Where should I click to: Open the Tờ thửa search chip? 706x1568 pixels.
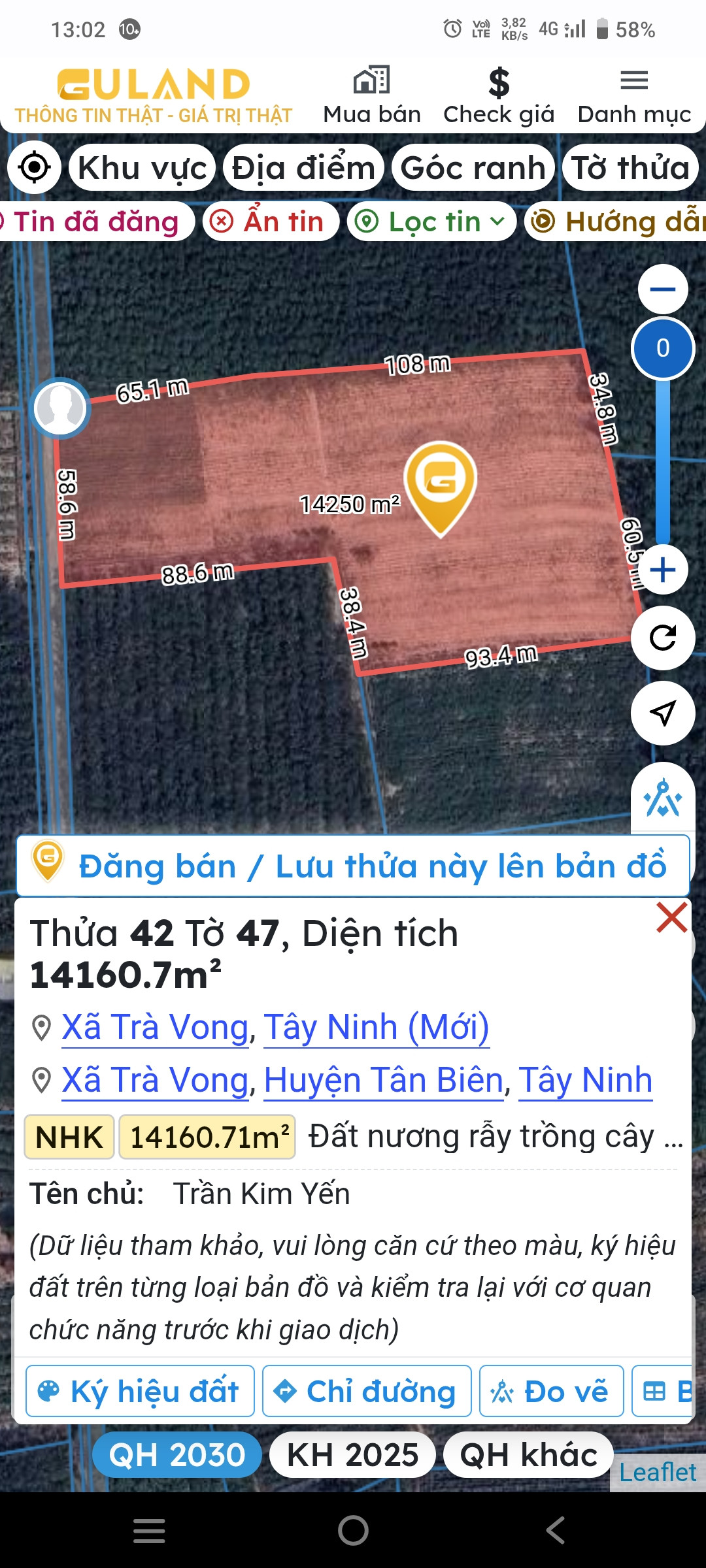tap(631, 168)
